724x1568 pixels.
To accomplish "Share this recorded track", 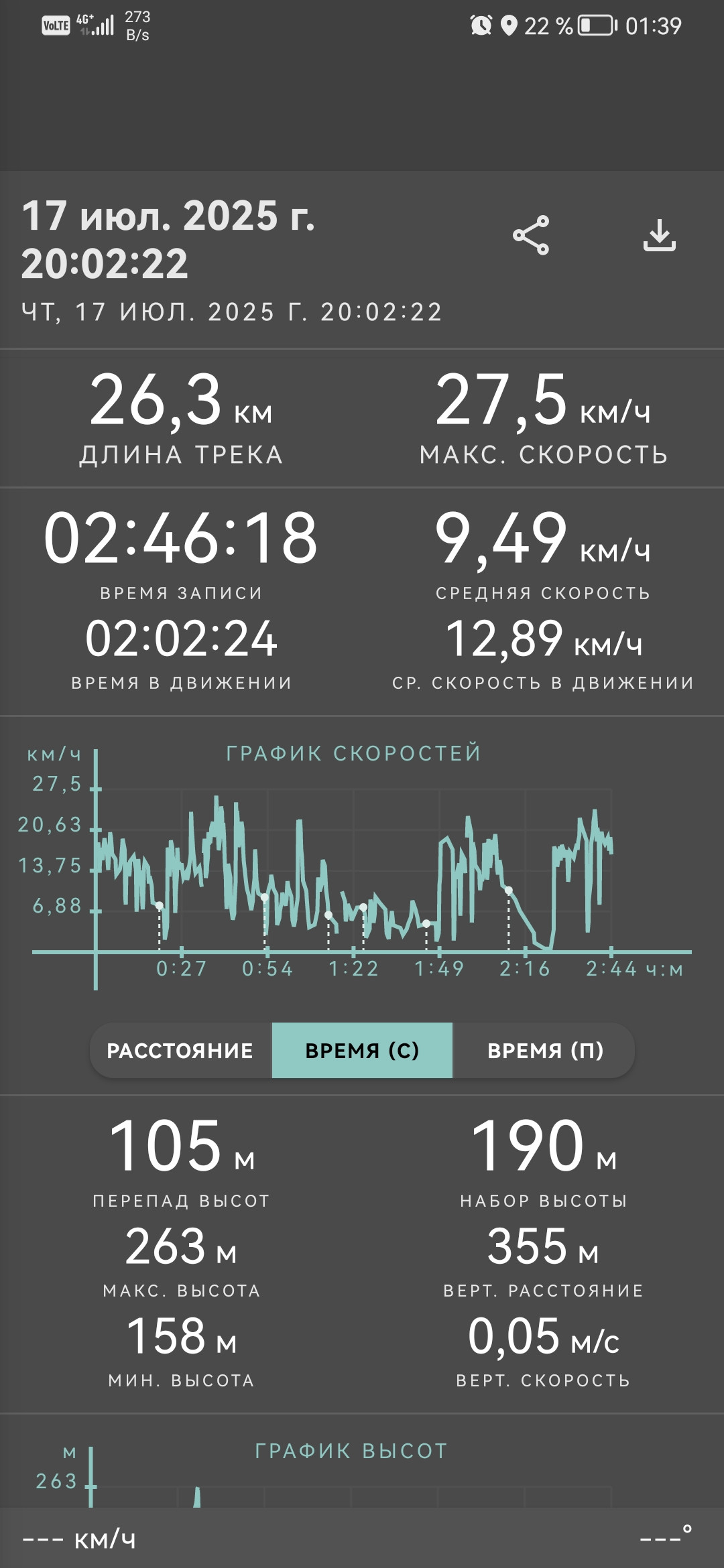I will click(531, 235).
